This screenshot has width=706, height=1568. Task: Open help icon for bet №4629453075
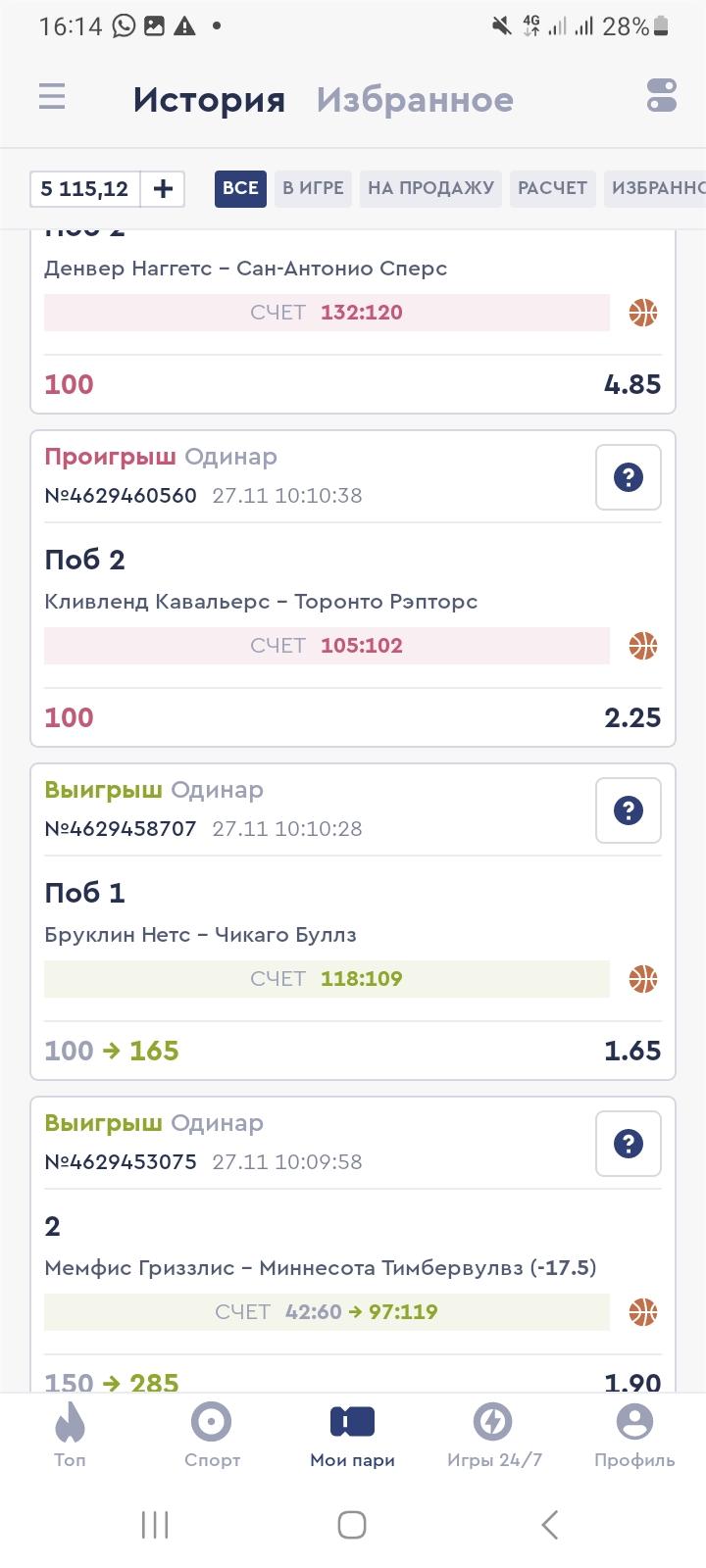(x=629, y=1144)
